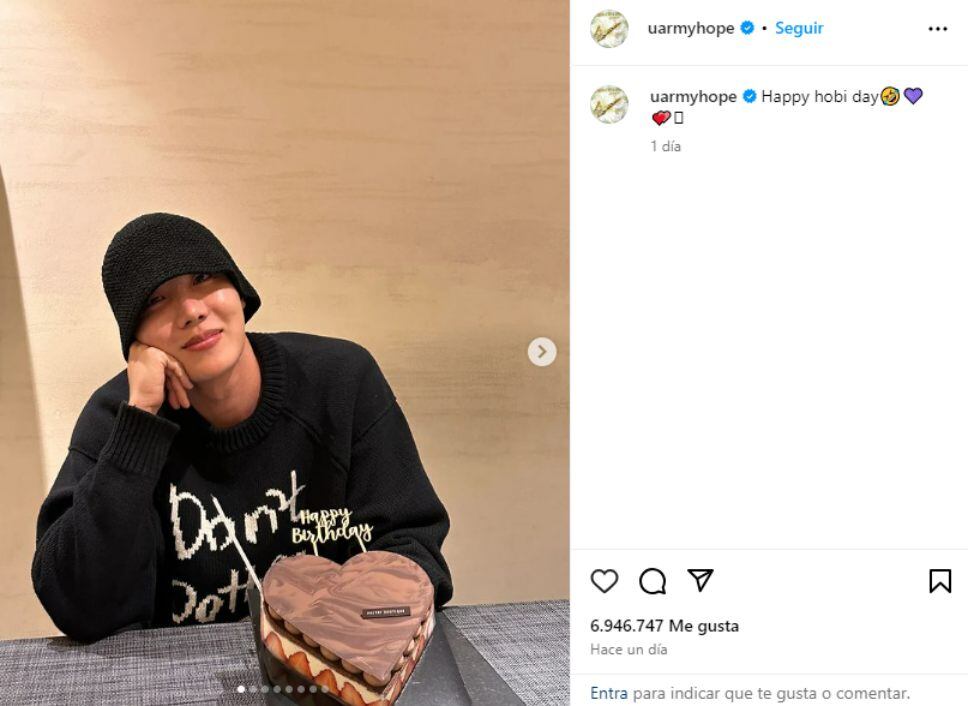Image resolution: width=968 pixels, height=706 pixels.
Task: View the list of 6.946.747 likes
Action: tap(664, 626)
